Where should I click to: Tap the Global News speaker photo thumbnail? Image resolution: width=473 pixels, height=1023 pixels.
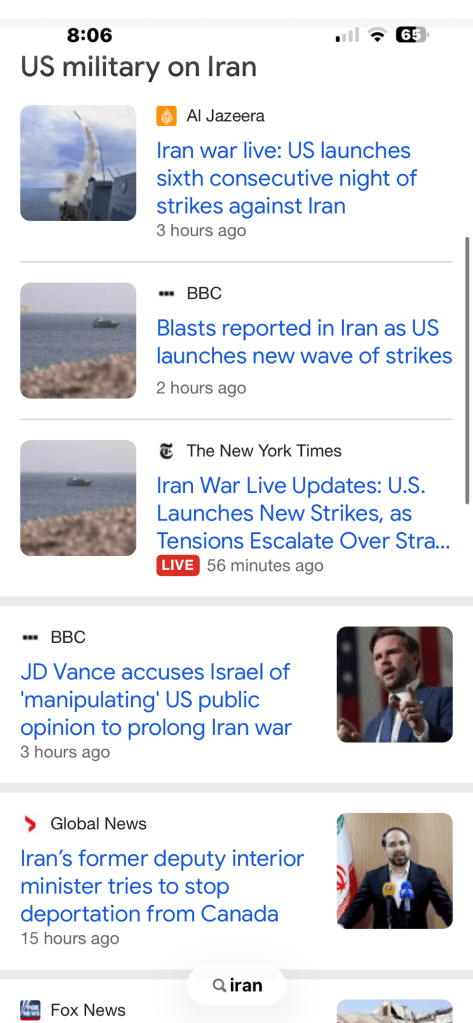tap(395, 871)
